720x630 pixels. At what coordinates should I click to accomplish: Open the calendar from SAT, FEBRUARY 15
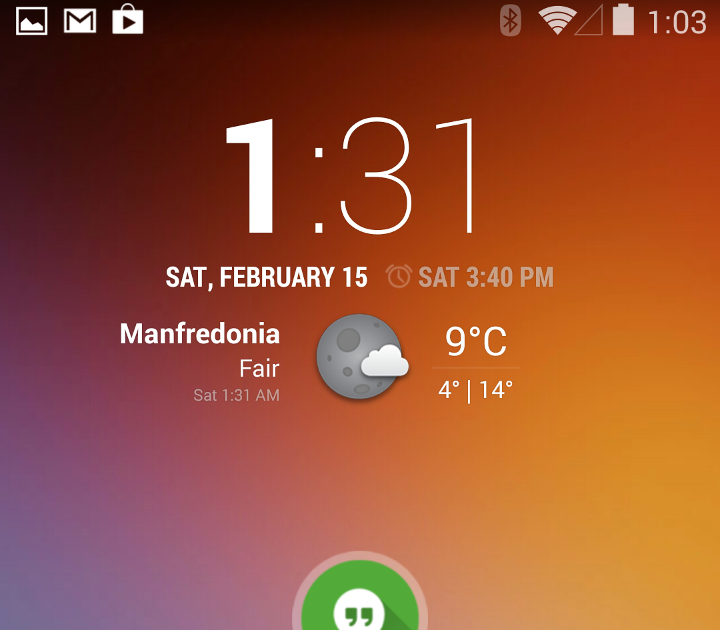pyautogui.click(x=266, y=277)
